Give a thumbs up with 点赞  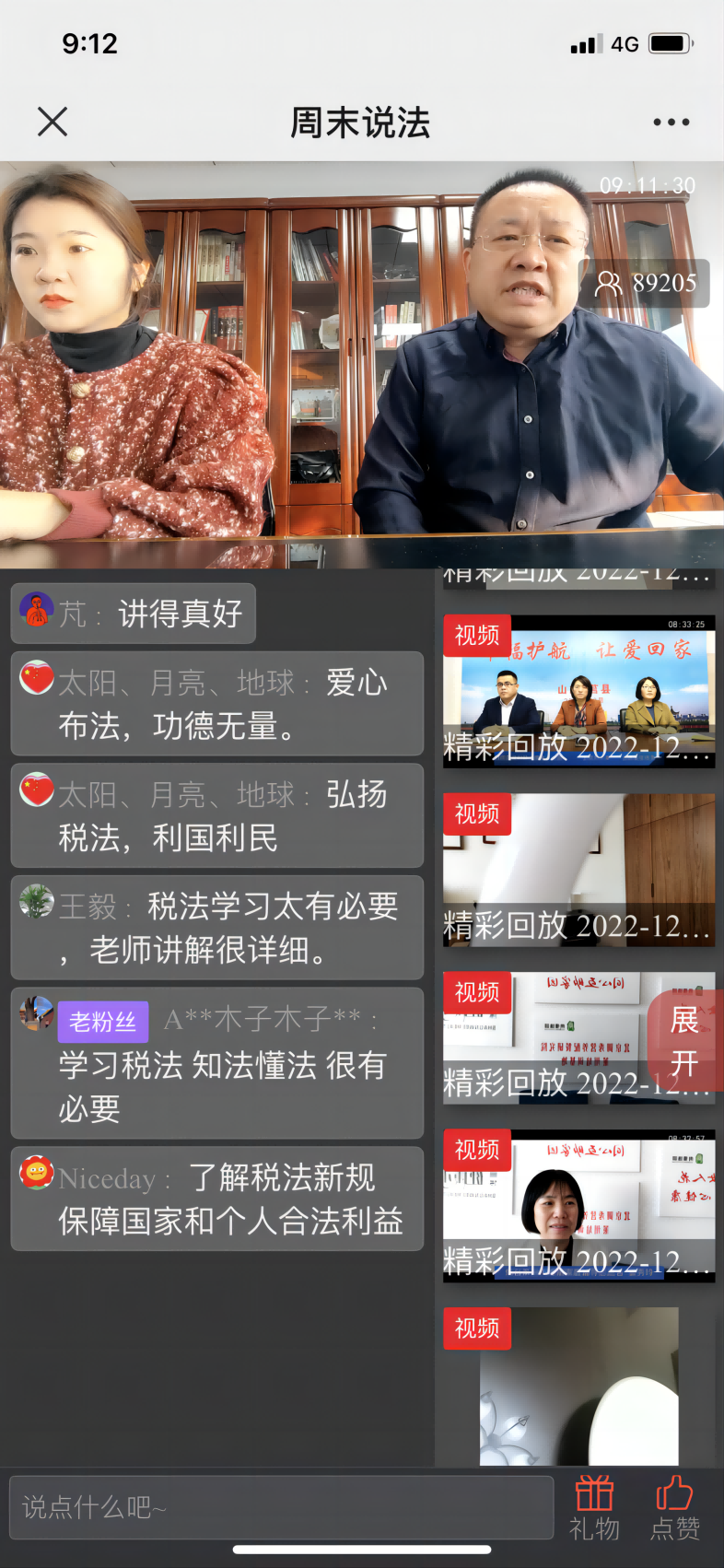point(675,1508)
